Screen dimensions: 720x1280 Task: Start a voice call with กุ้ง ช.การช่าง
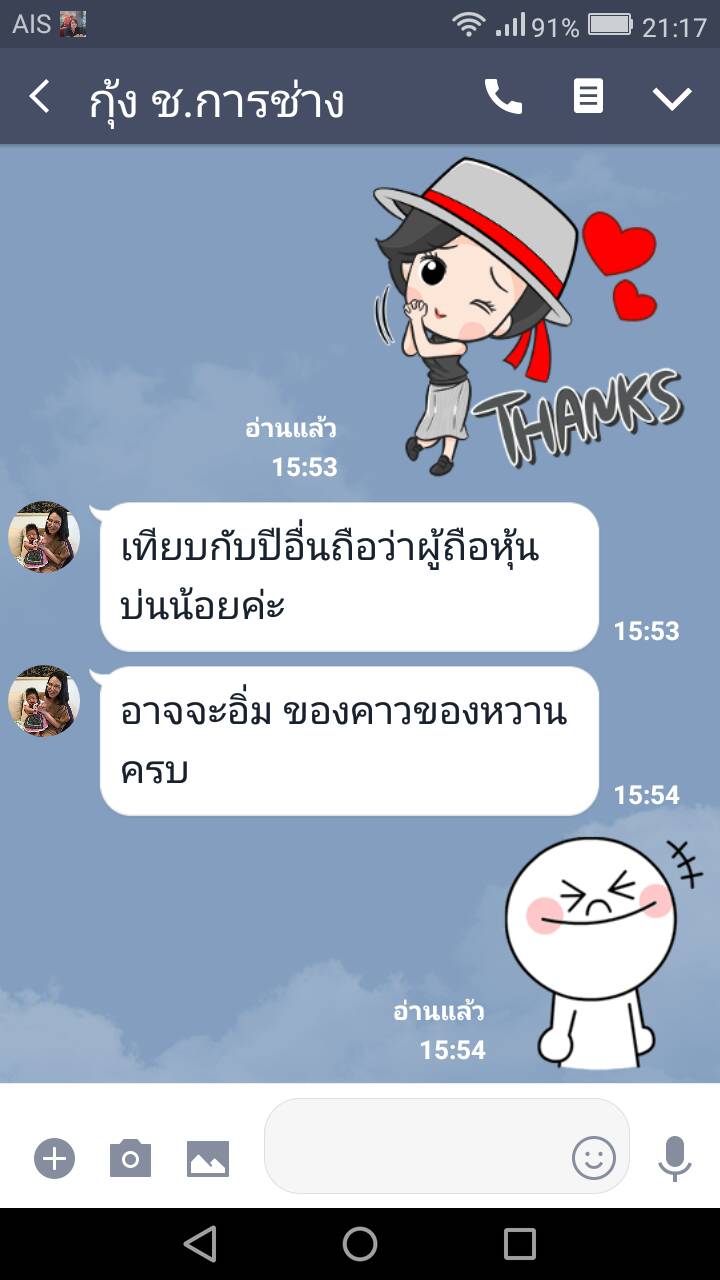pos(503,97)
